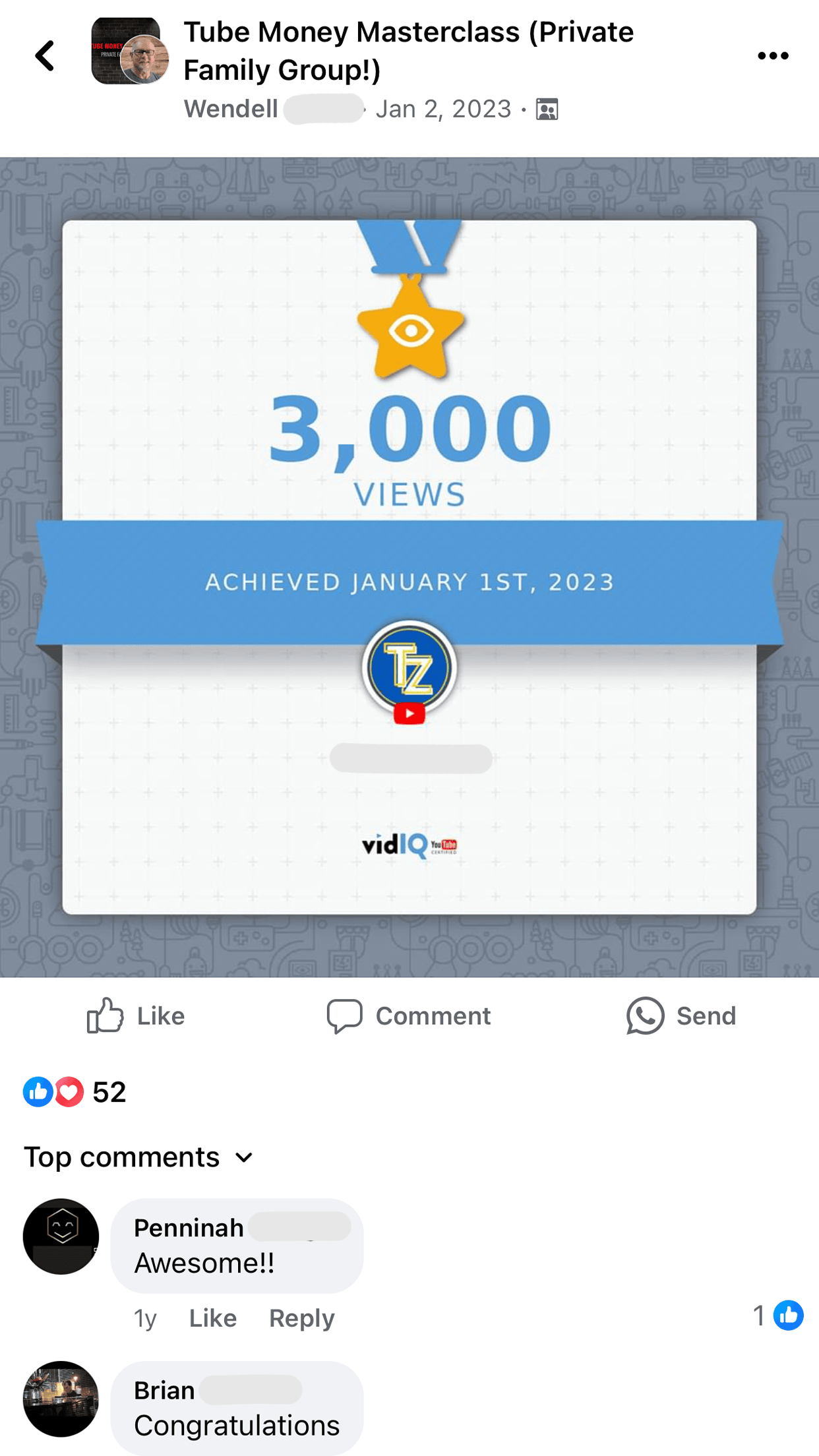Open the Tube Money Masterclass group page

[x=408, y=50]
